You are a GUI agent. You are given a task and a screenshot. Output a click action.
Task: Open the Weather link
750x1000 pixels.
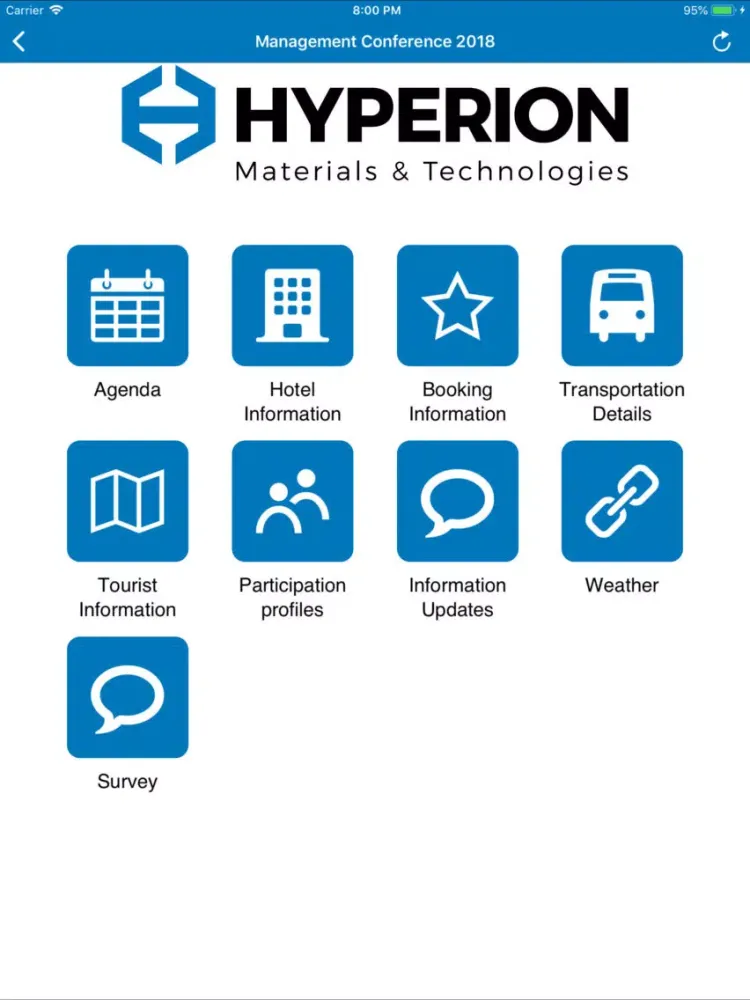click(622, 501)
